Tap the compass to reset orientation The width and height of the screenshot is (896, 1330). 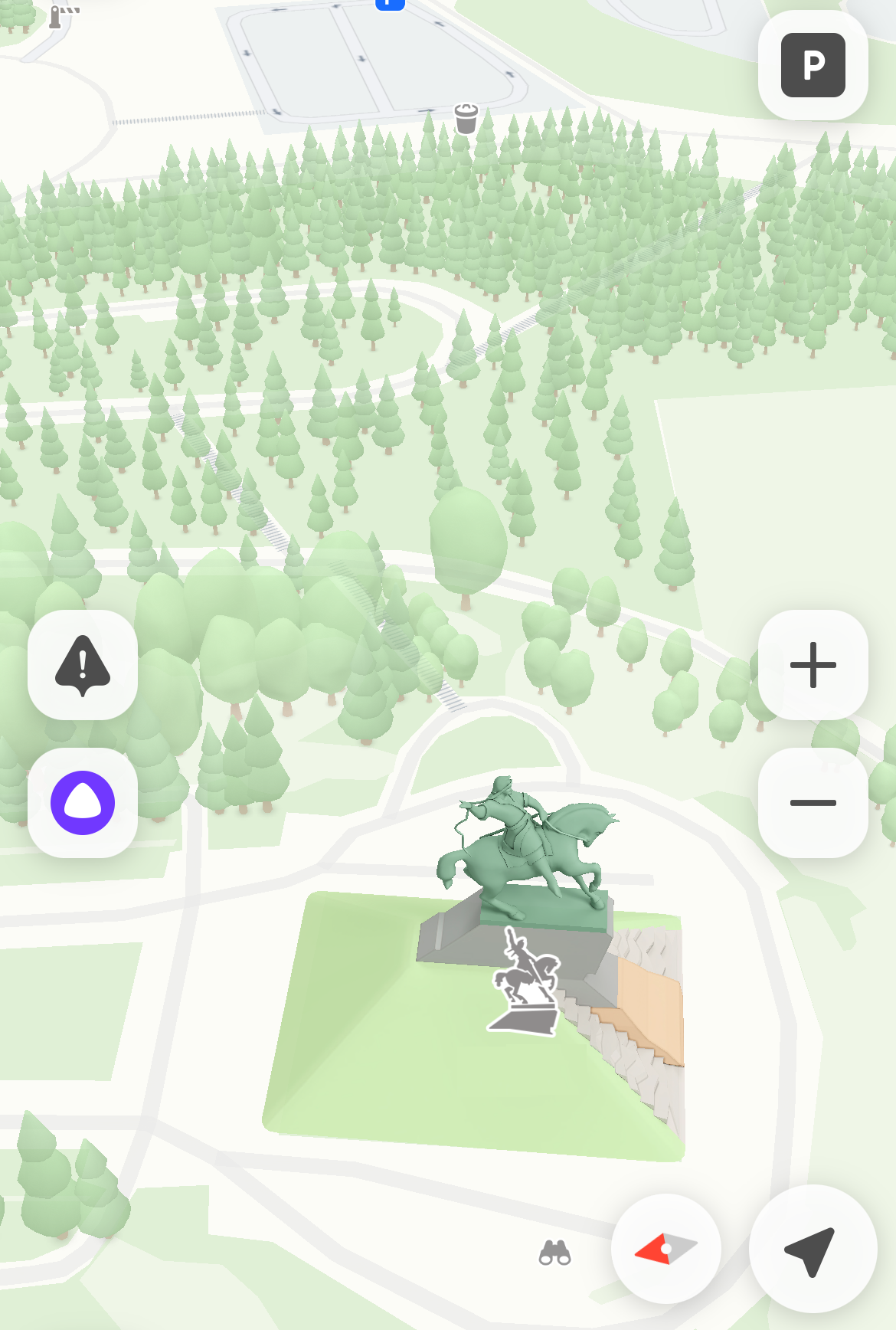665,1249
